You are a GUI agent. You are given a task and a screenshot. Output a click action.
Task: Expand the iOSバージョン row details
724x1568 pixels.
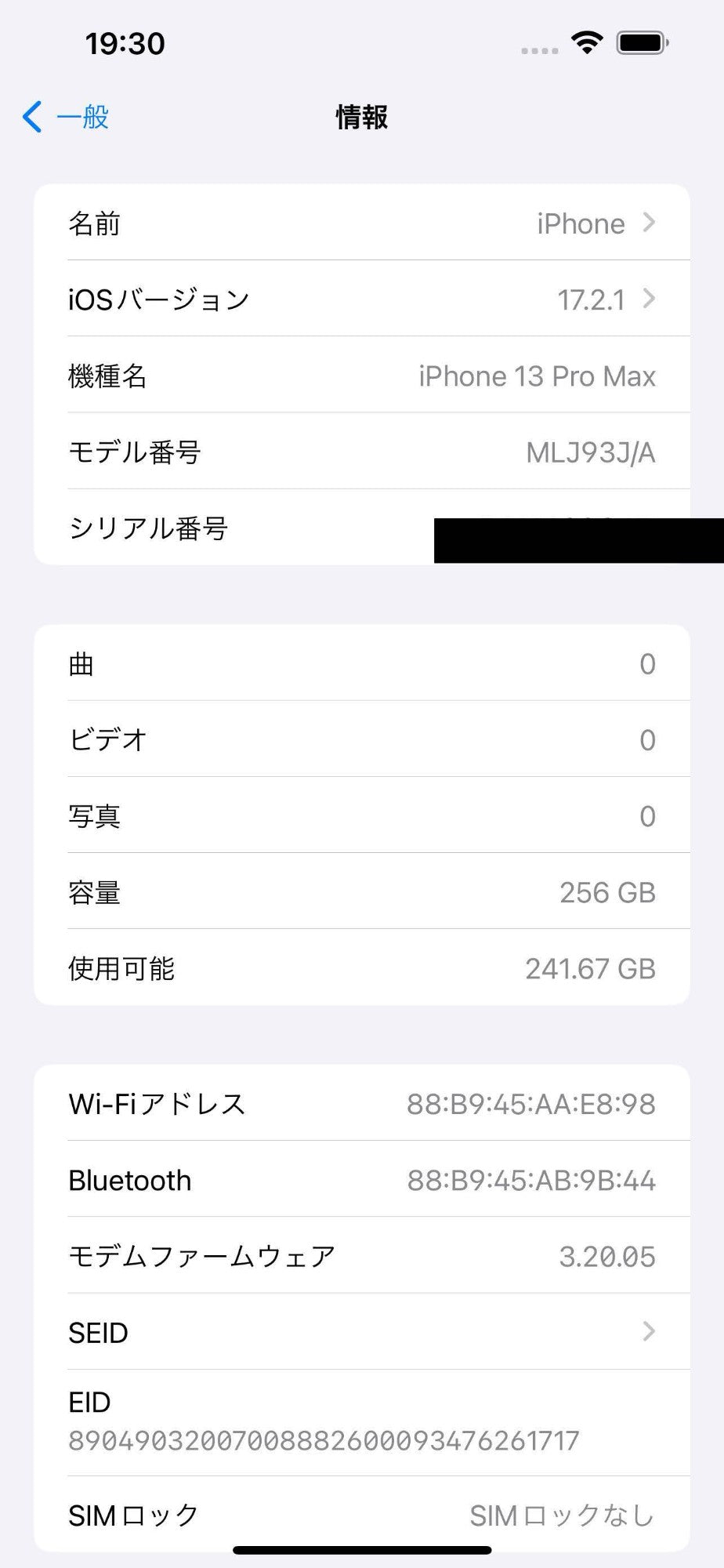[x=649, y=299]
